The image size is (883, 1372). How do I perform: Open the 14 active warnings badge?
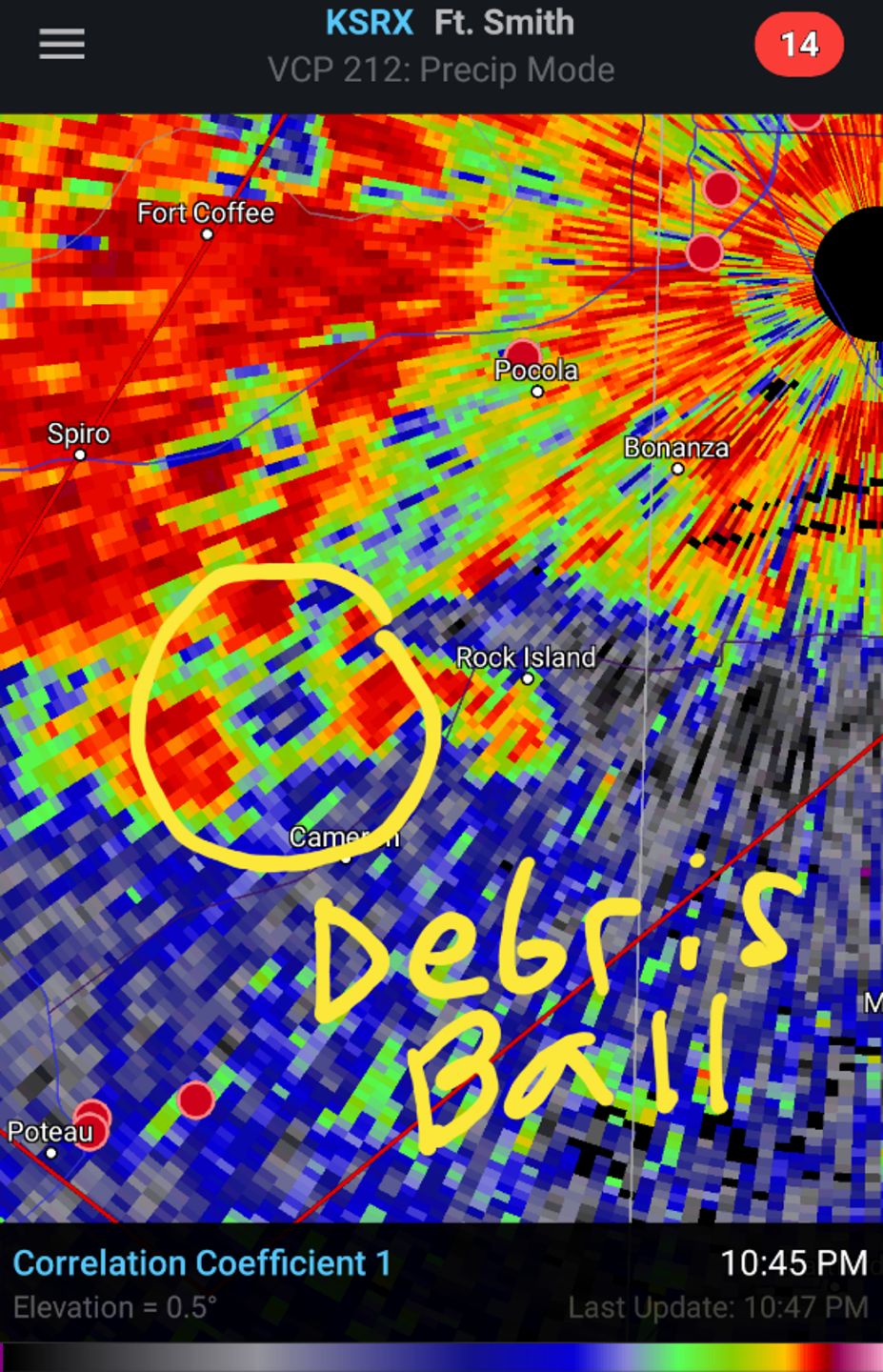click(x=798, y=45)
